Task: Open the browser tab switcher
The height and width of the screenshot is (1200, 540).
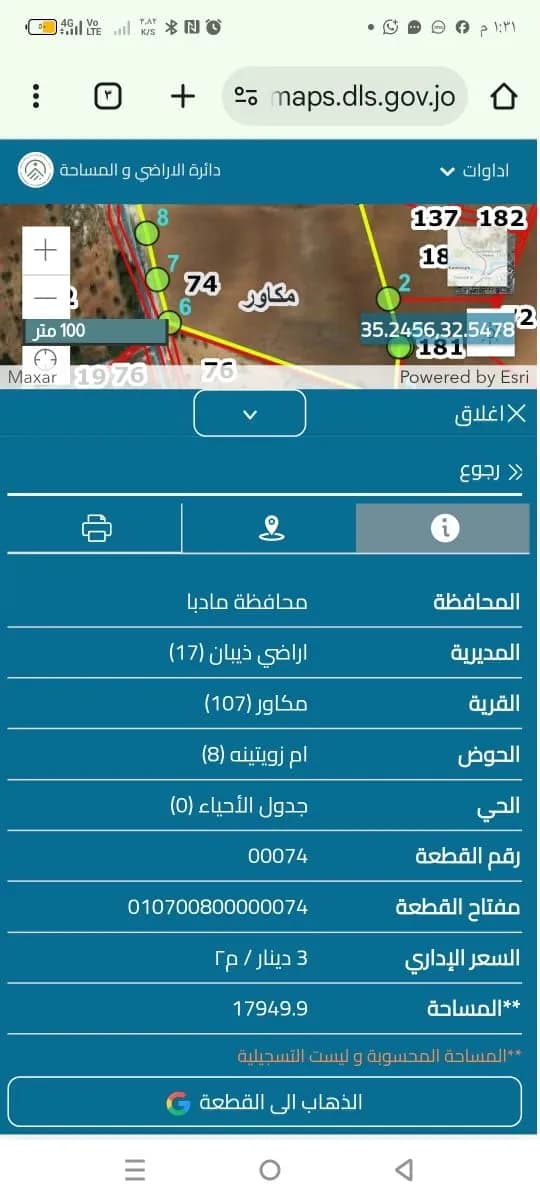Action: [x=108, y=96]
